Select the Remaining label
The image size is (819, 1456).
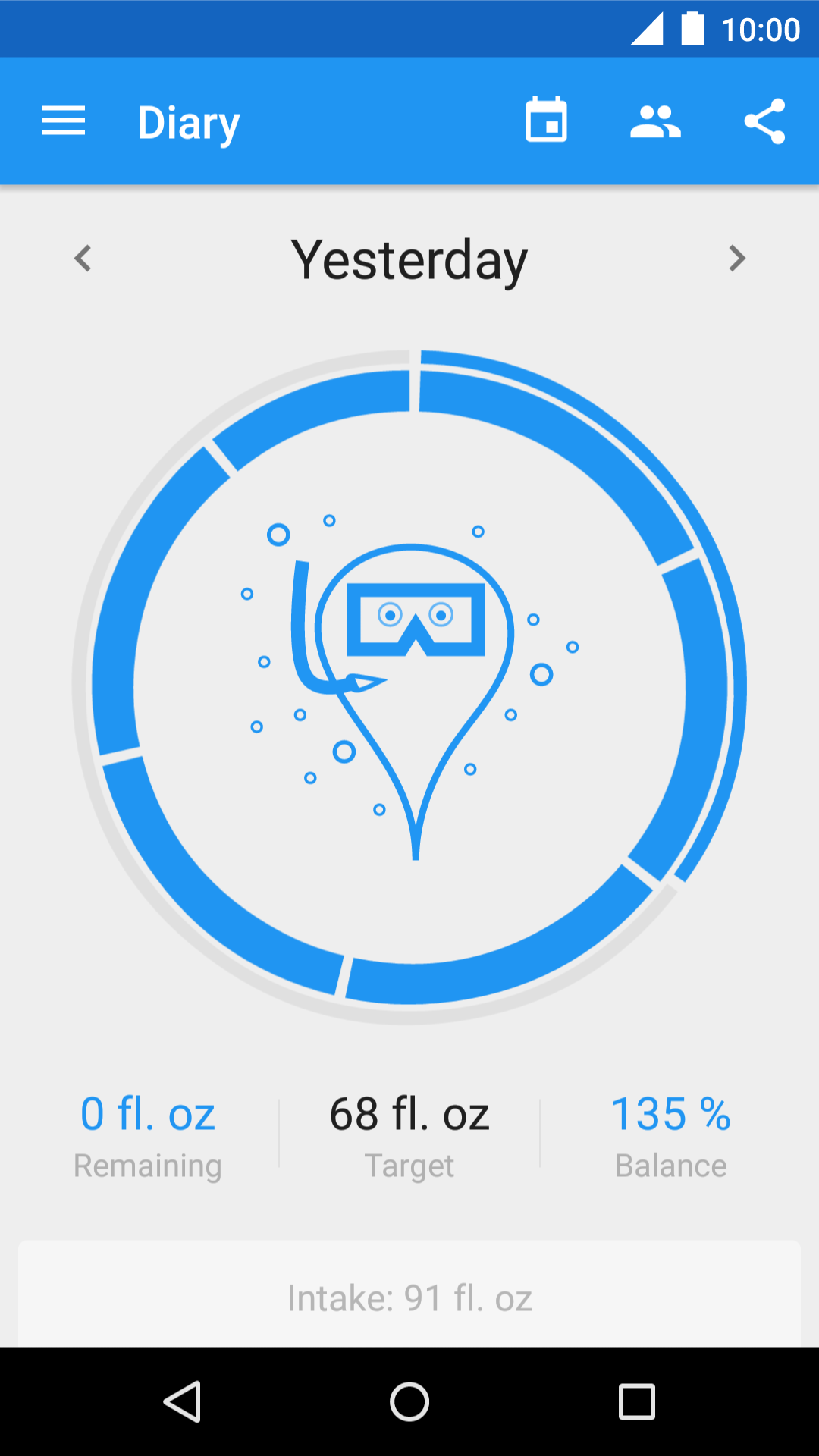148,1166
